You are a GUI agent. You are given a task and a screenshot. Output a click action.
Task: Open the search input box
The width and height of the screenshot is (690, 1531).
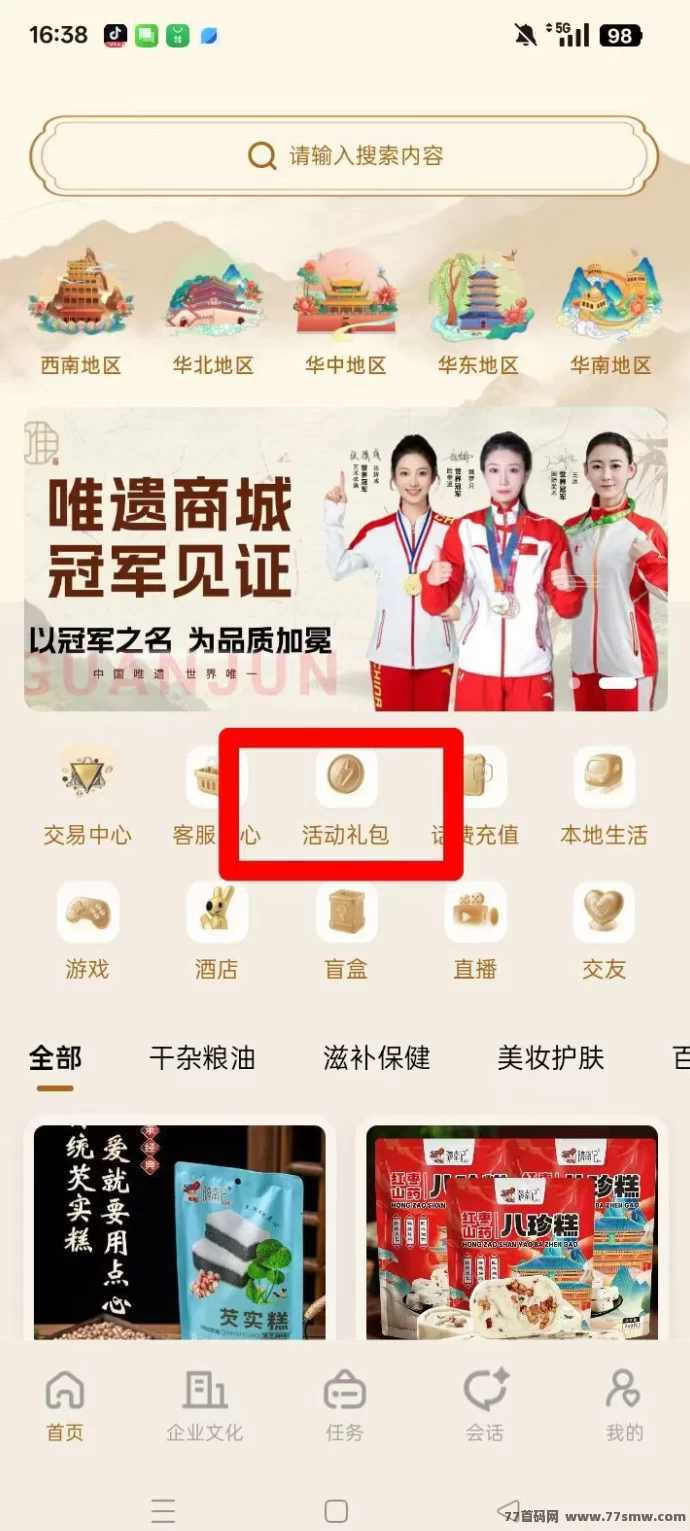(344, 156)
